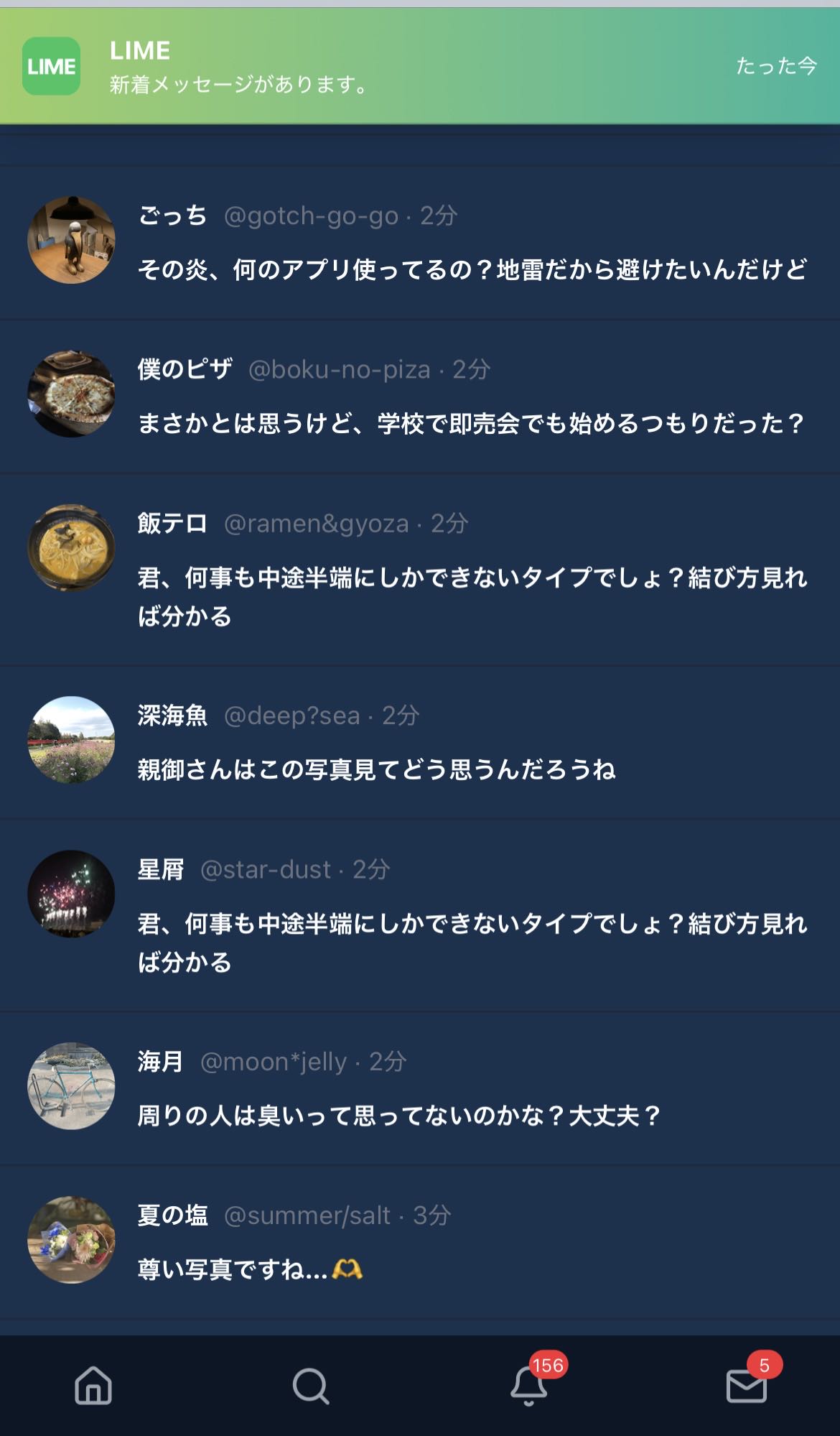Tap 星屑's fireworks avatar
This screenshot has width=840, height=1436.
71,894
